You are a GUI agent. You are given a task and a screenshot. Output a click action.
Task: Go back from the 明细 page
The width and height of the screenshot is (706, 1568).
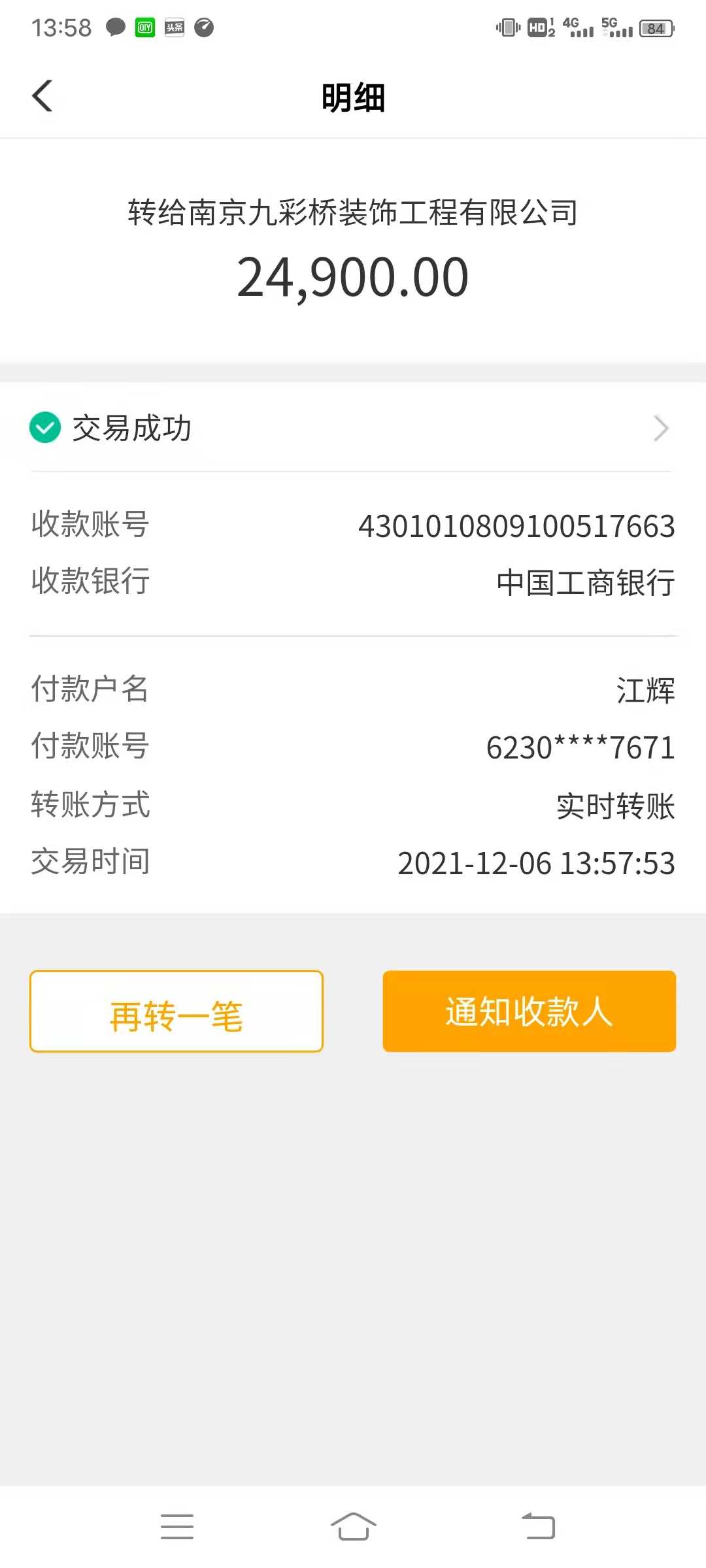click(x=42, y=96)
